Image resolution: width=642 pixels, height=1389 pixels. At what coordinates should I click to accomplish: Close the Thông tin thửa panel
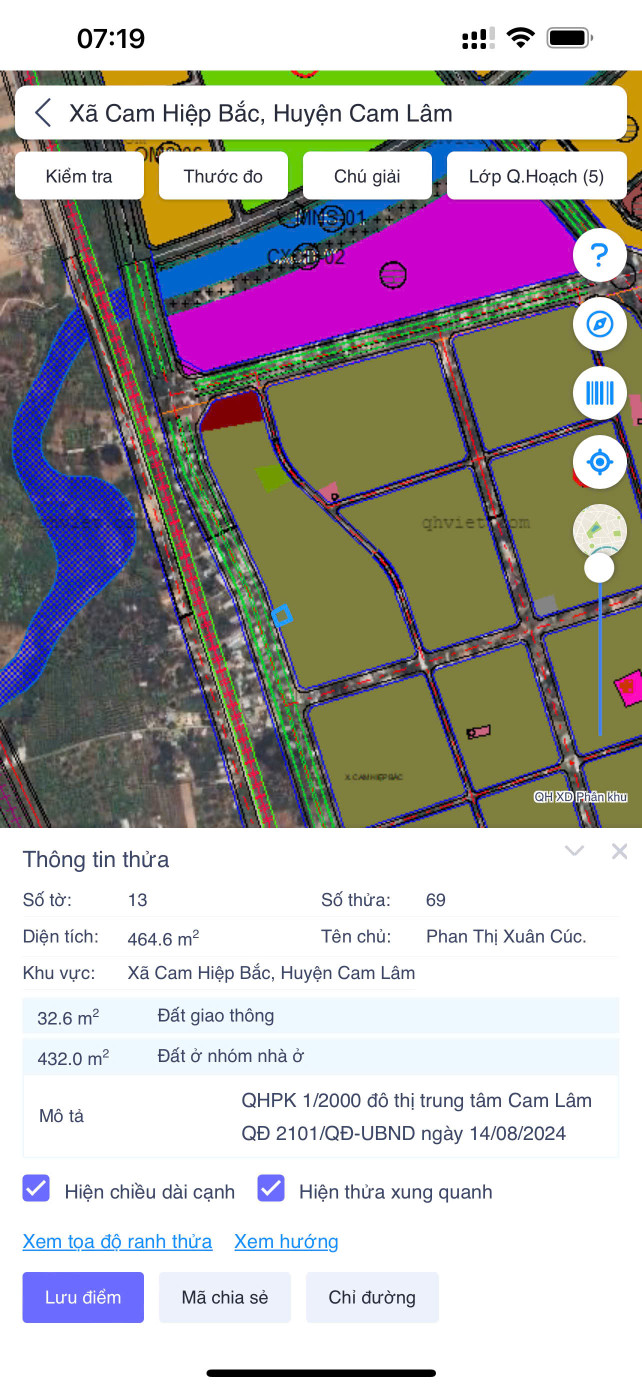coord(620,851)
